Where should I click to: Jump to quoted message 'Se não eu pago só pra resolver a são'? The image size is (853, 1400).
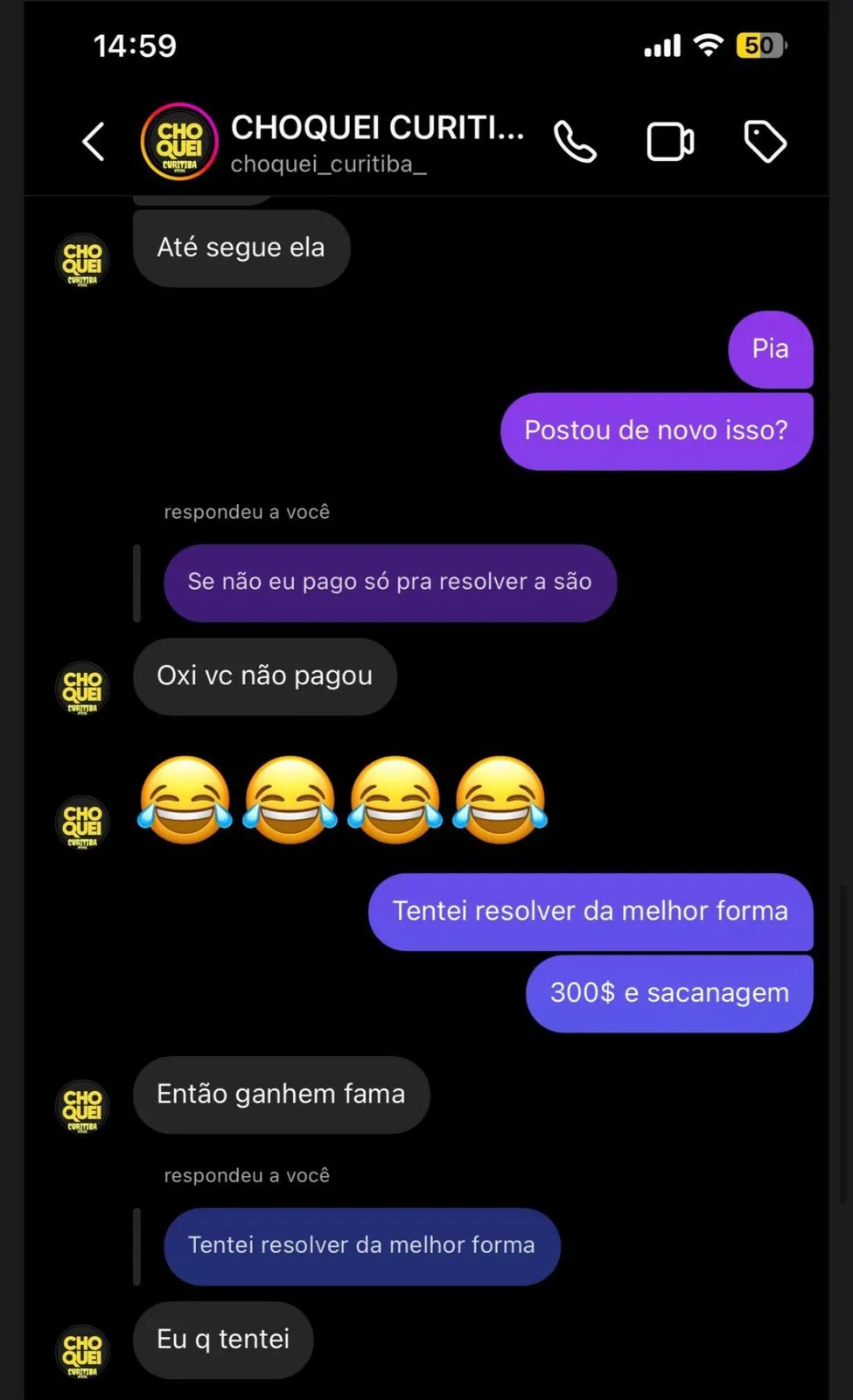click(389, 583)
